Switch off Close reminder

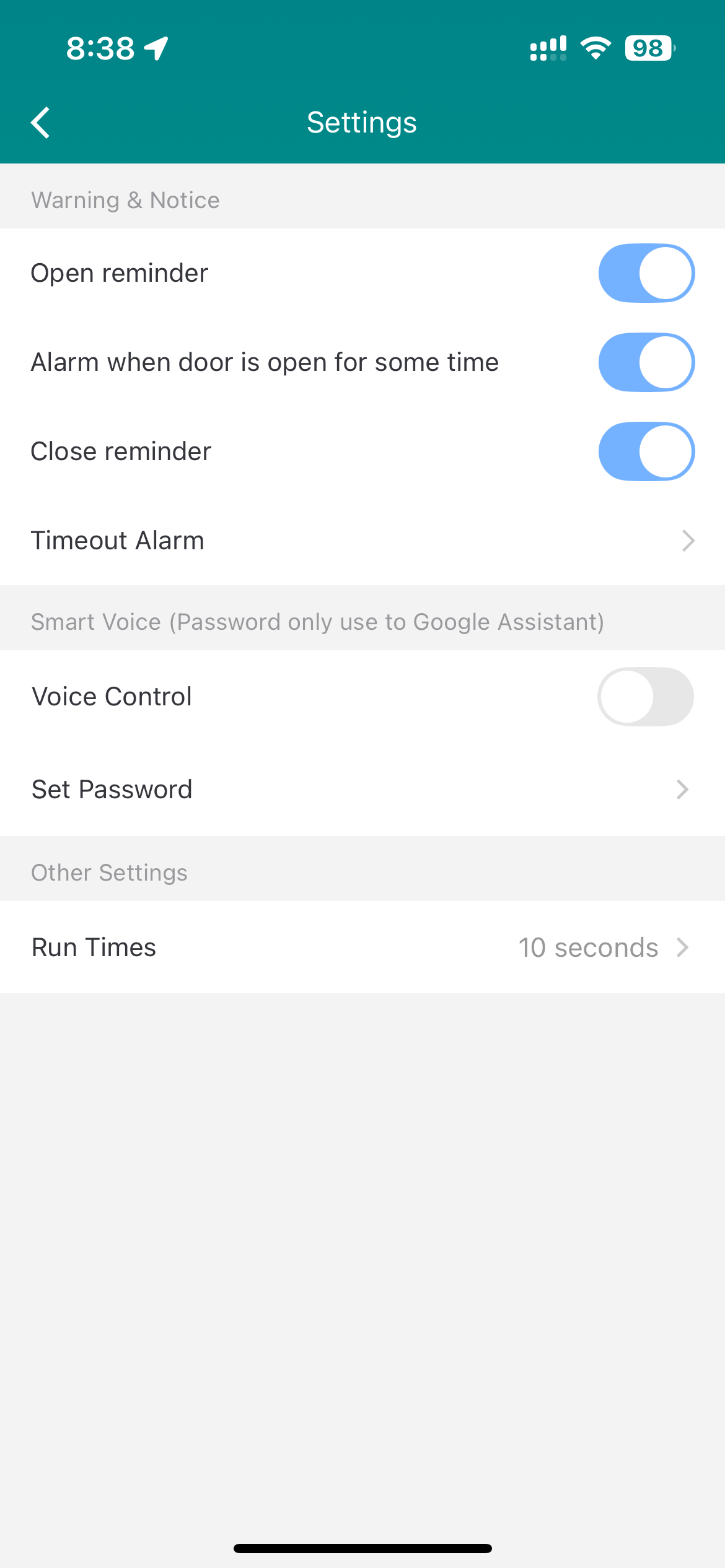[646, 451]
